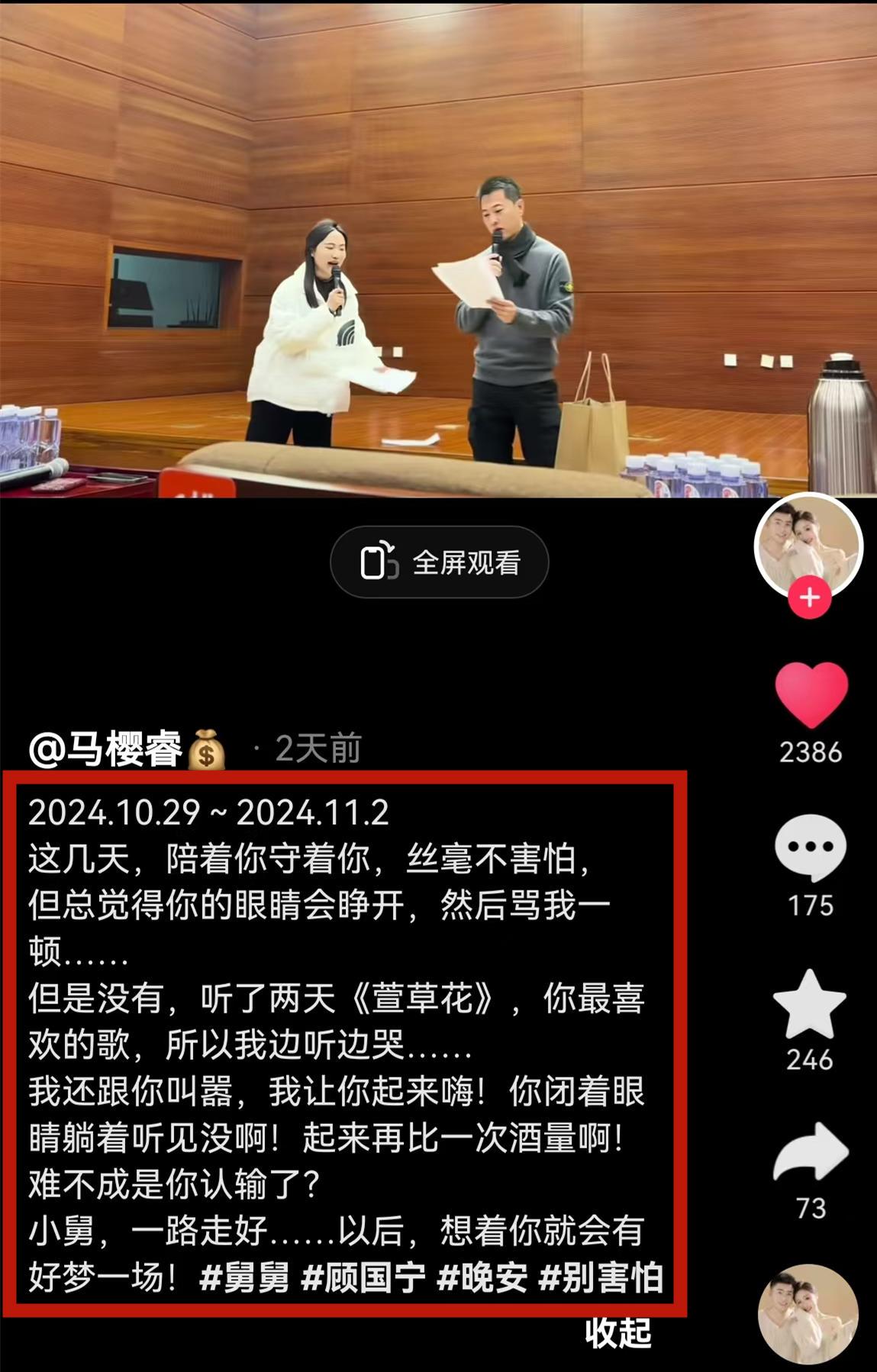877x1372 pixels.
Task: Collapse the caption with 收起
Action: click(617, 1332)
